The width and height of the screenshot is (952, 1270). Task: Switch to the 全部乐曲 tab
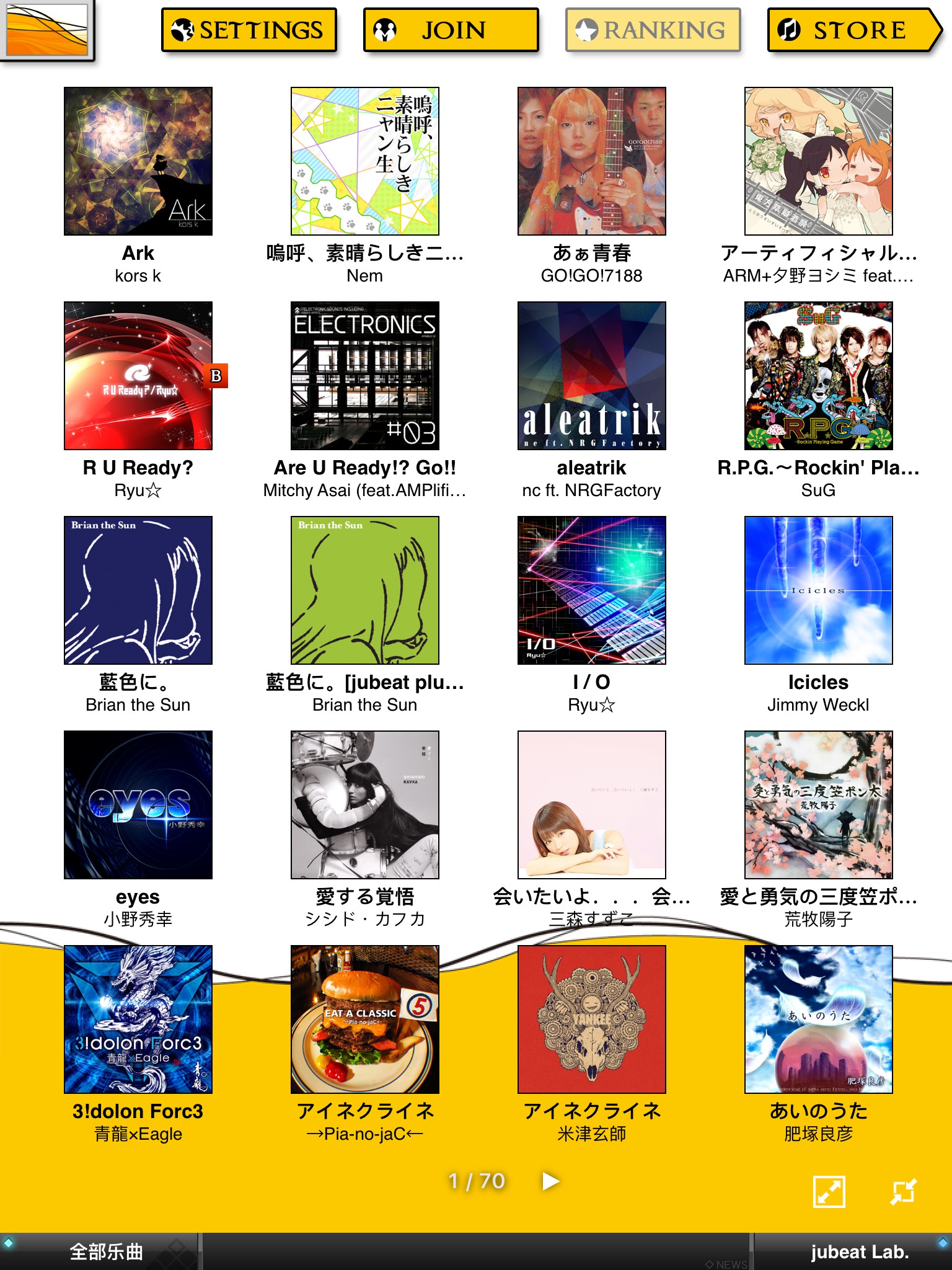(107, 1251)
